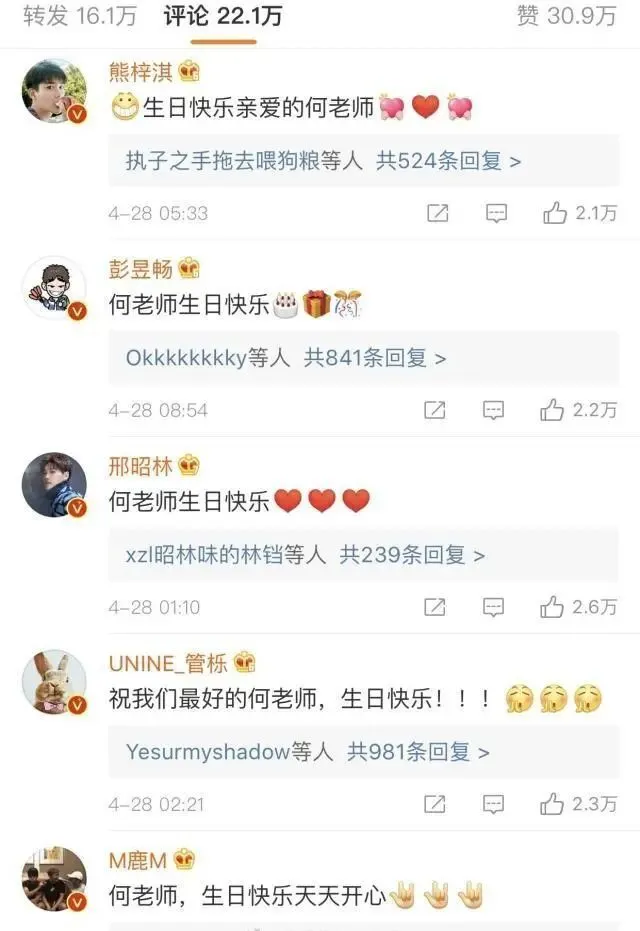The width and height of the screenshot is (640, 931).
Task: Open 彭昱畅's profile name
Action: point(141,268)
